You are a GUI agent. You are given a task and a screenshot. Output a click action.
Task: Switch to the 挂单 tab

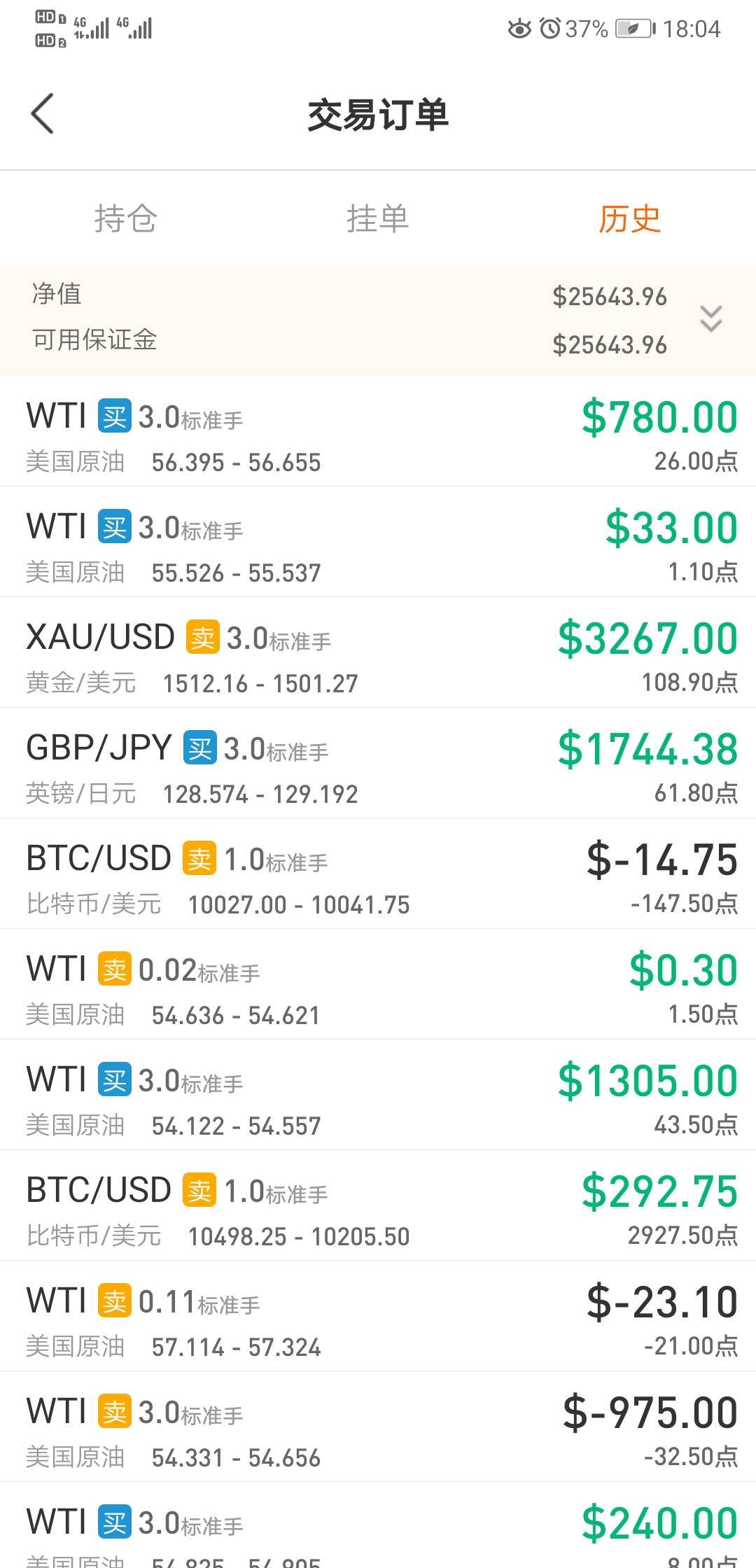pyautogui.click(x=377, y=218)
